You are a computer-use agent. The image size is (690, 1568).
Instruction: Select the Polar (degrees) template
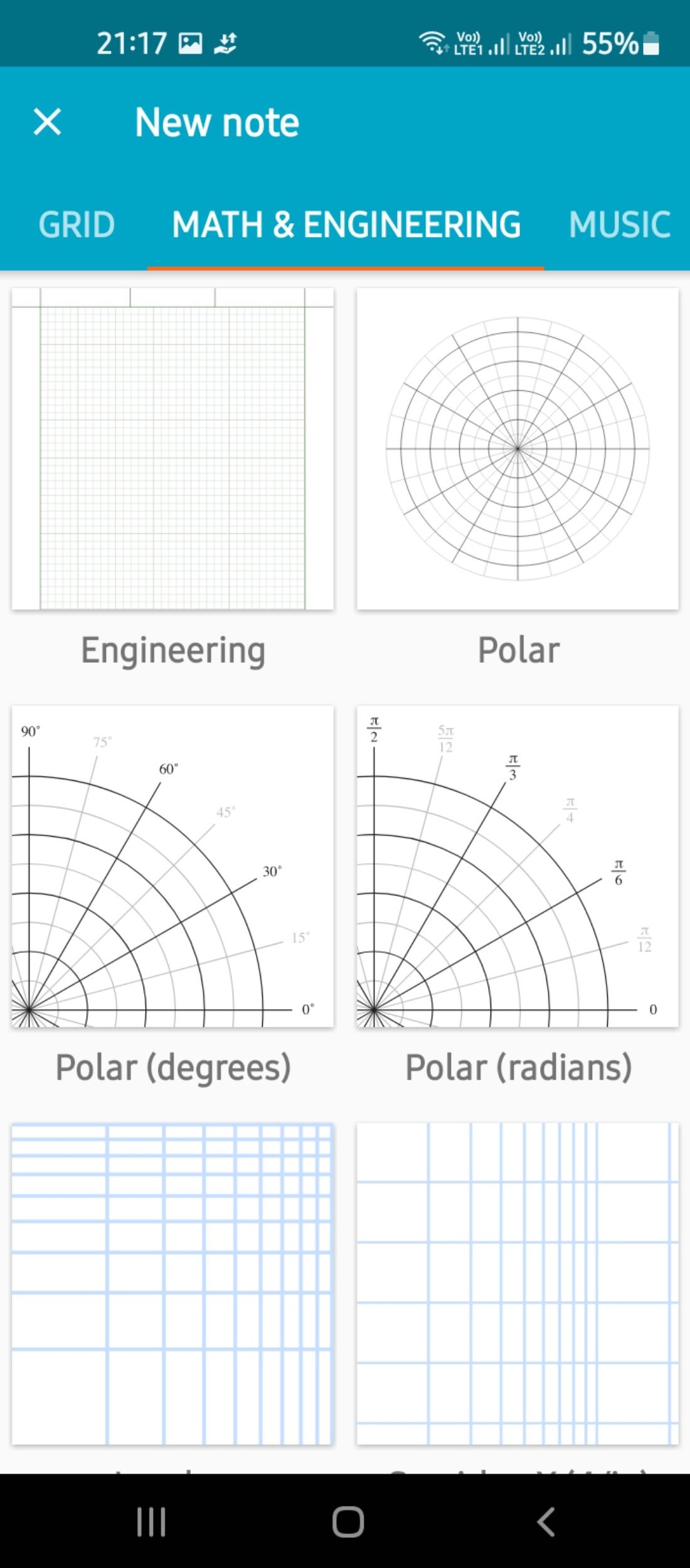pos(172,867)
